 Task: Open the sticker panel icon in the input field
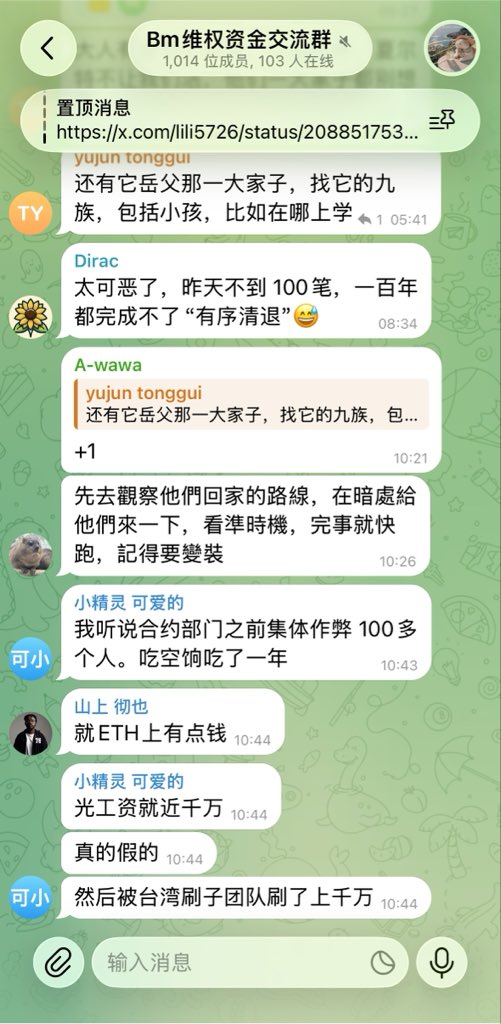[382, 963]
